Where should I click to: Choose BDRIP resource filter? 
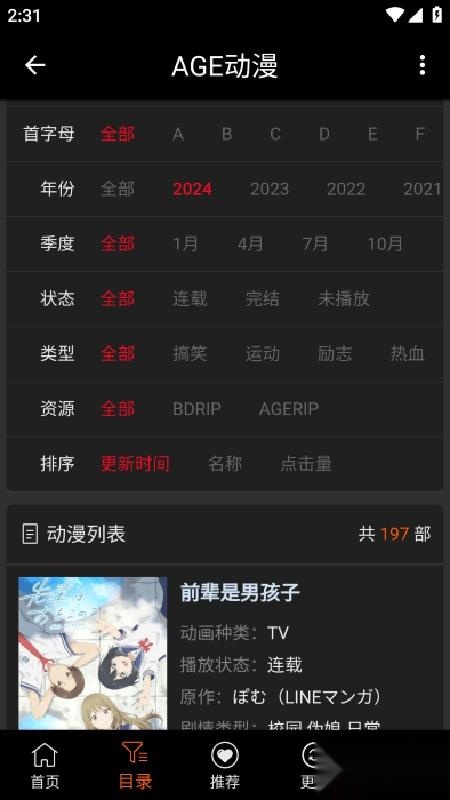point(197,409)
